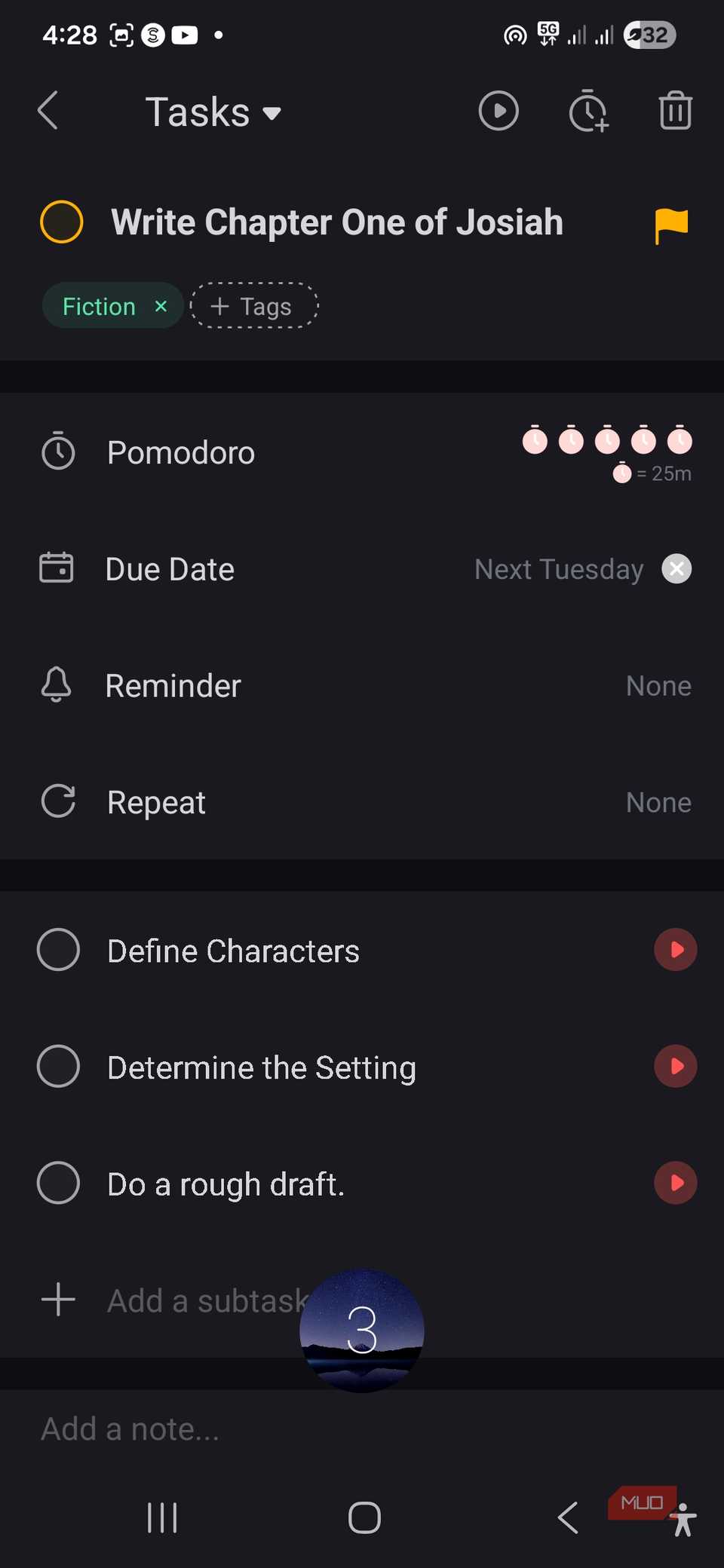
Task: Start the Pomodoro timer from the top toolbar
Action: coord(499,111)
